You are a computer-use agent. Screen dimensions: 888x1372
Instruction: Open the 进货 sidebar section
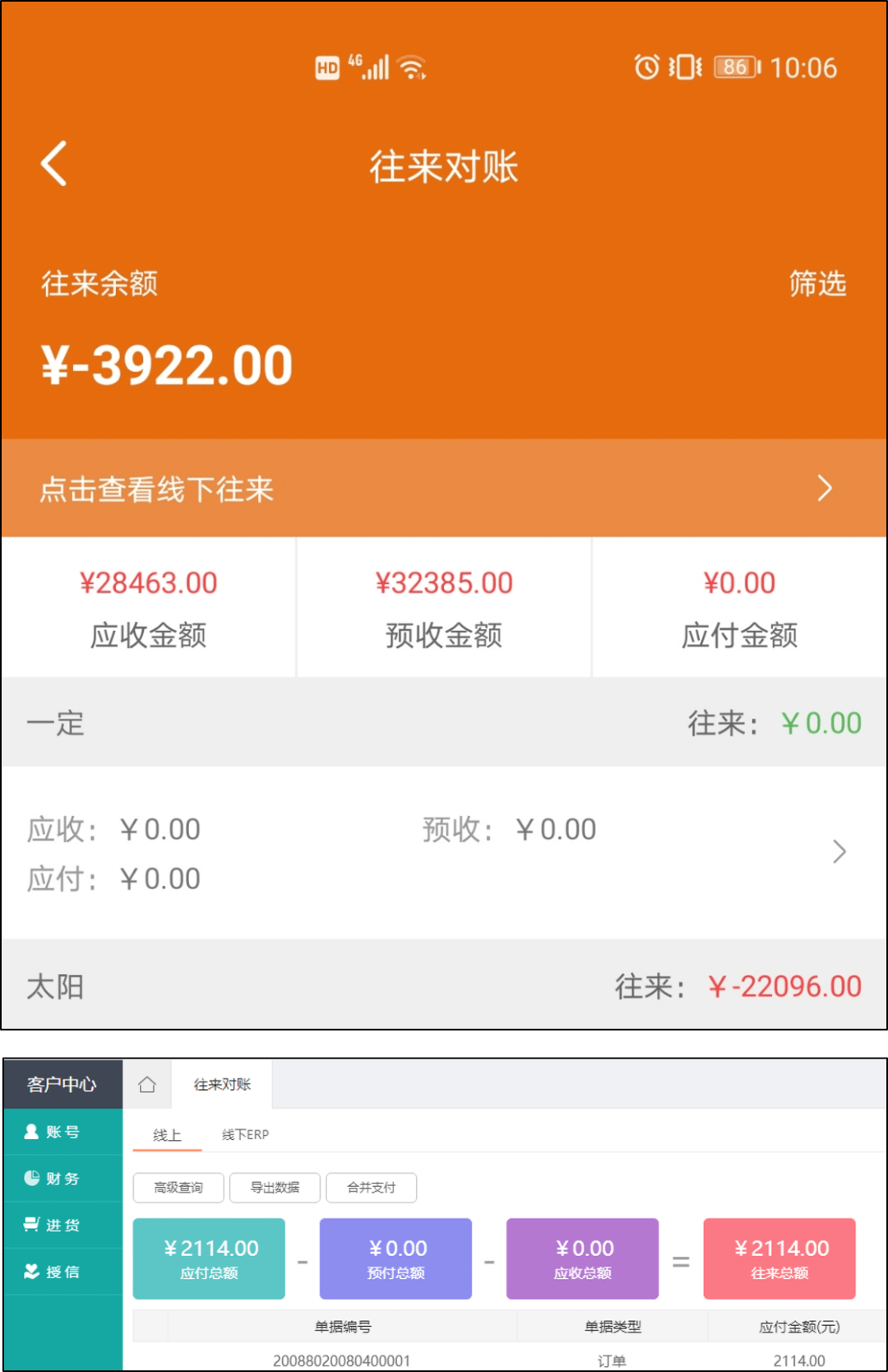62,1225
